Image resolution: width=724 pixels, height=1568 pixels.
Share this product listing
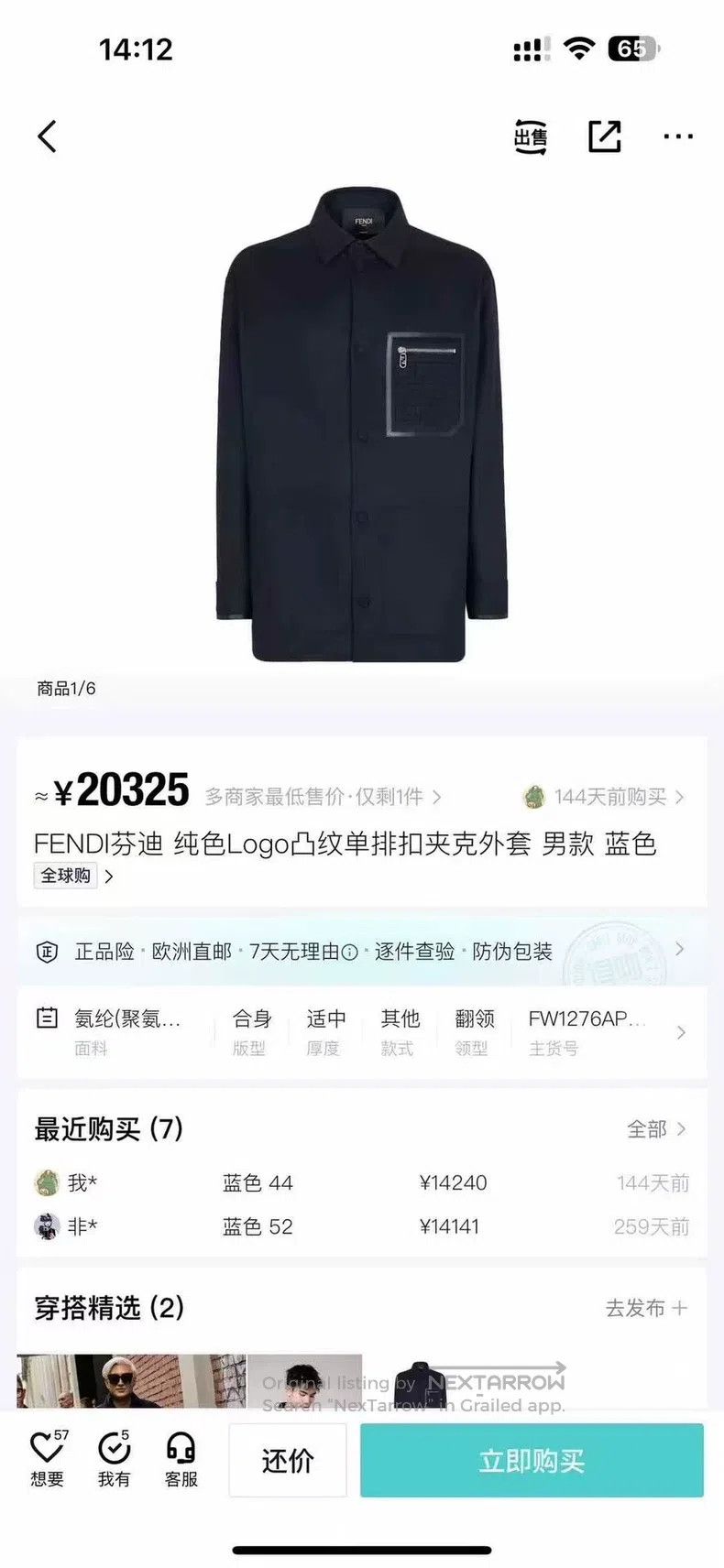[x=605, y=136]
